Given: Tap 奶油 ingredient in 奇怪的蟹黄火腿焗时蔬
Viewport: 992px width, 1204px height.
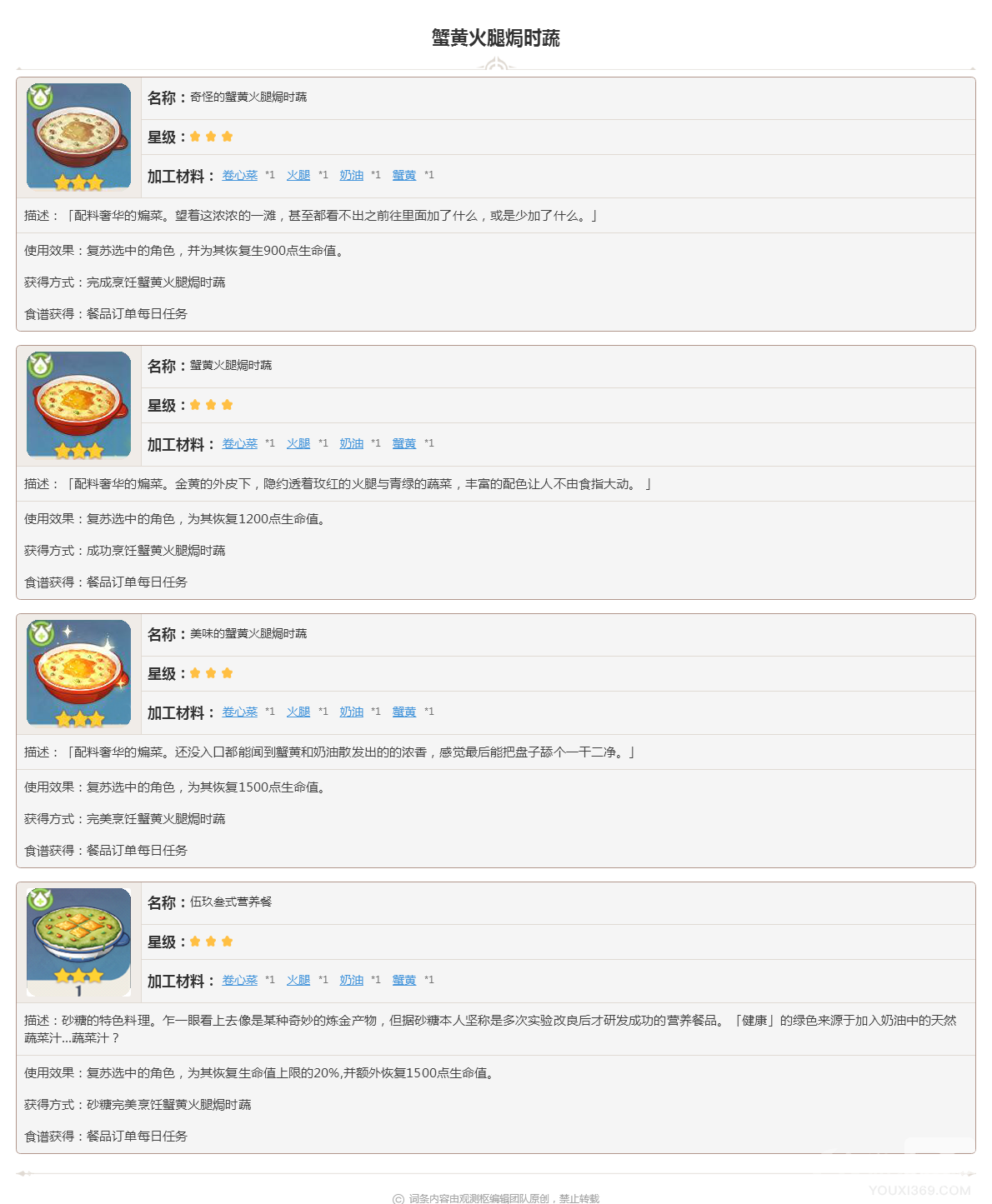Looking at the screenshot, I should pyautogui.click(x=351, y=175).
